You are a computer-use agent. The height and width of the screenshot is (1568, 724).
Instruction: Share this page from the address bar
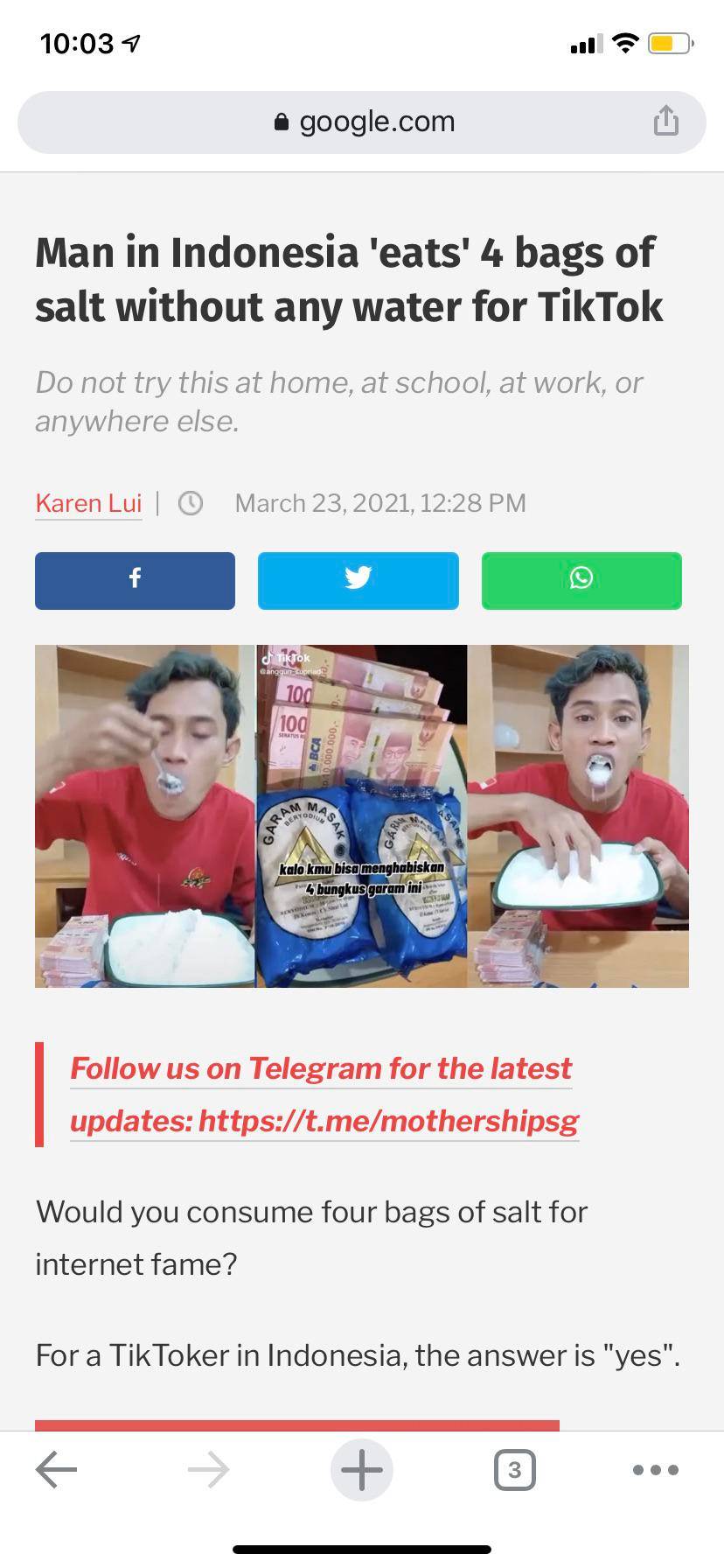[665, 121]
